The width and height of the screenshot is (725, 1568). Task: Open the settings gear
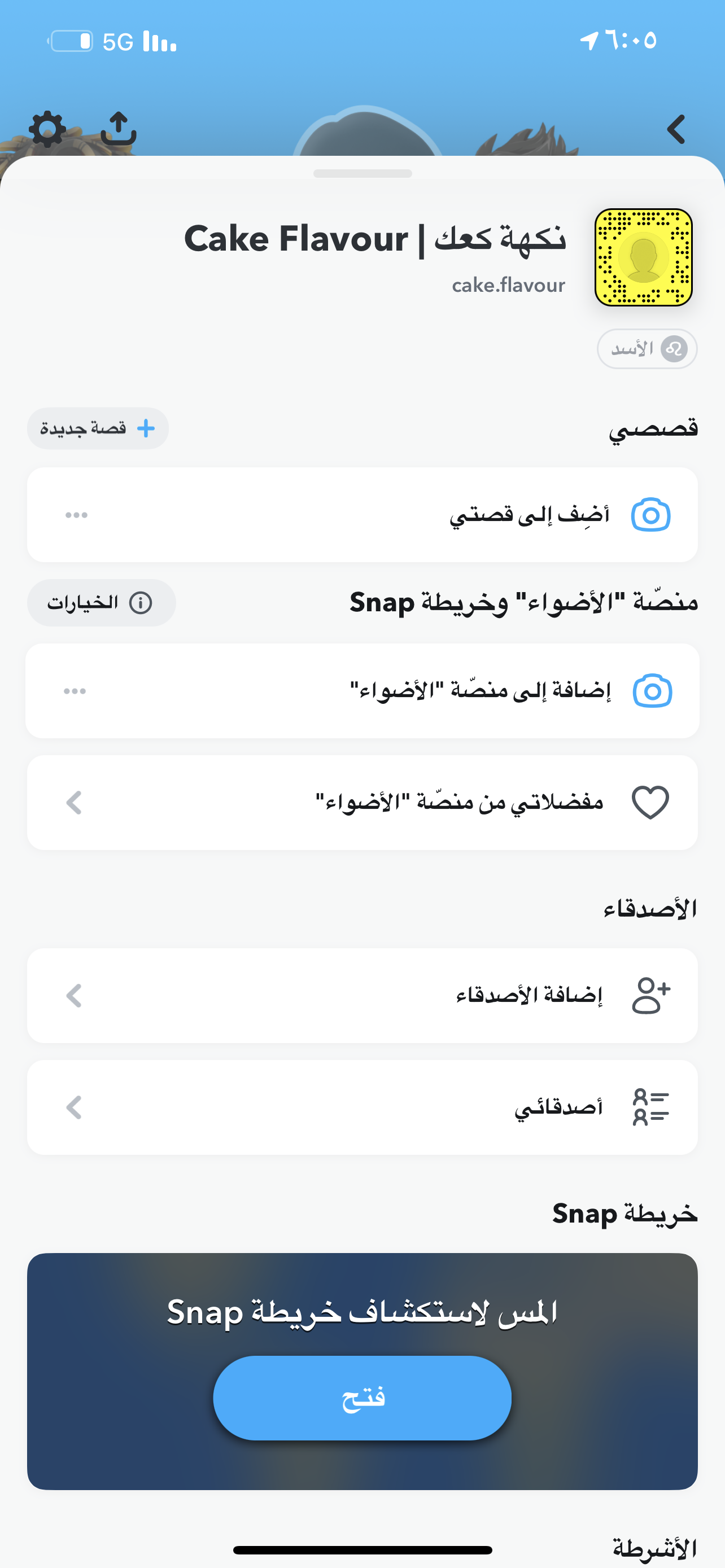[47, 129]
